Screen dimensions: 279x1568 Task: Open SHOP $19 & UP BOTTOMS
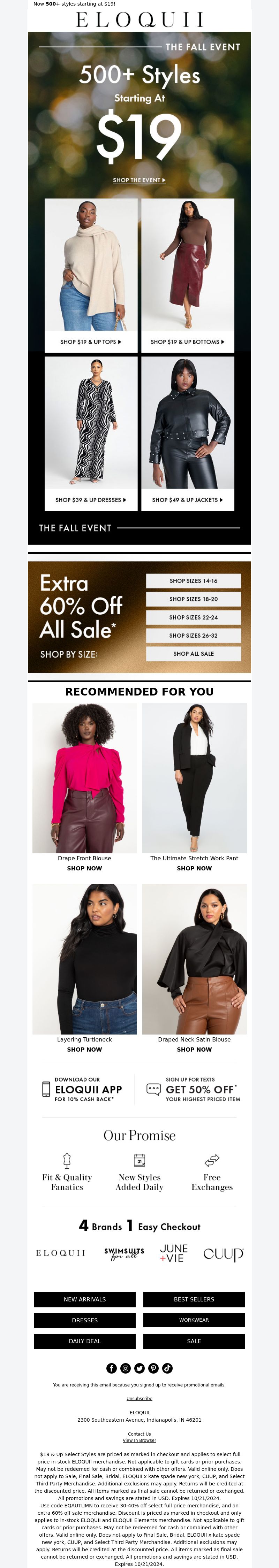point(188,342)
